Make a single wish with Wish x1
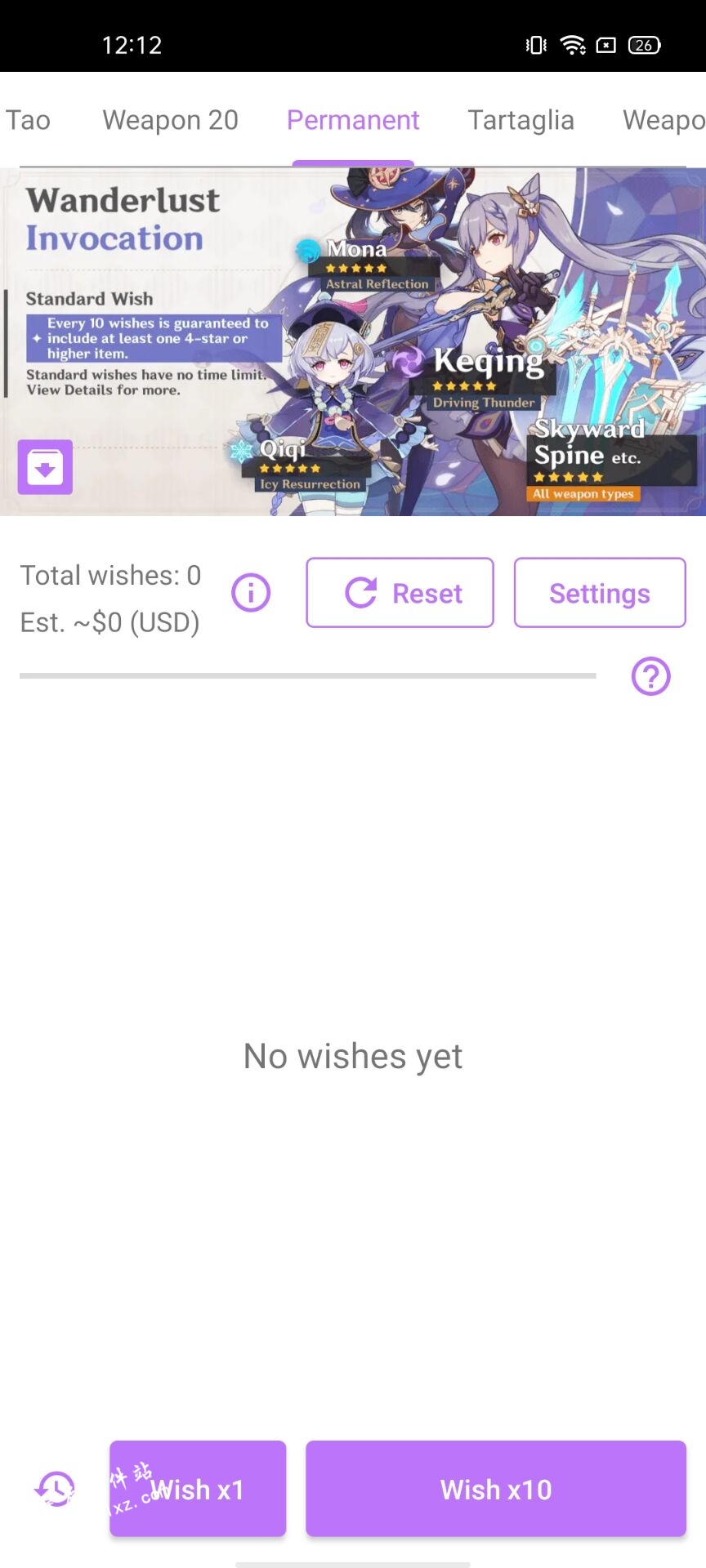This screenshot has width=706, height=1568. [x=198, y=1489]
